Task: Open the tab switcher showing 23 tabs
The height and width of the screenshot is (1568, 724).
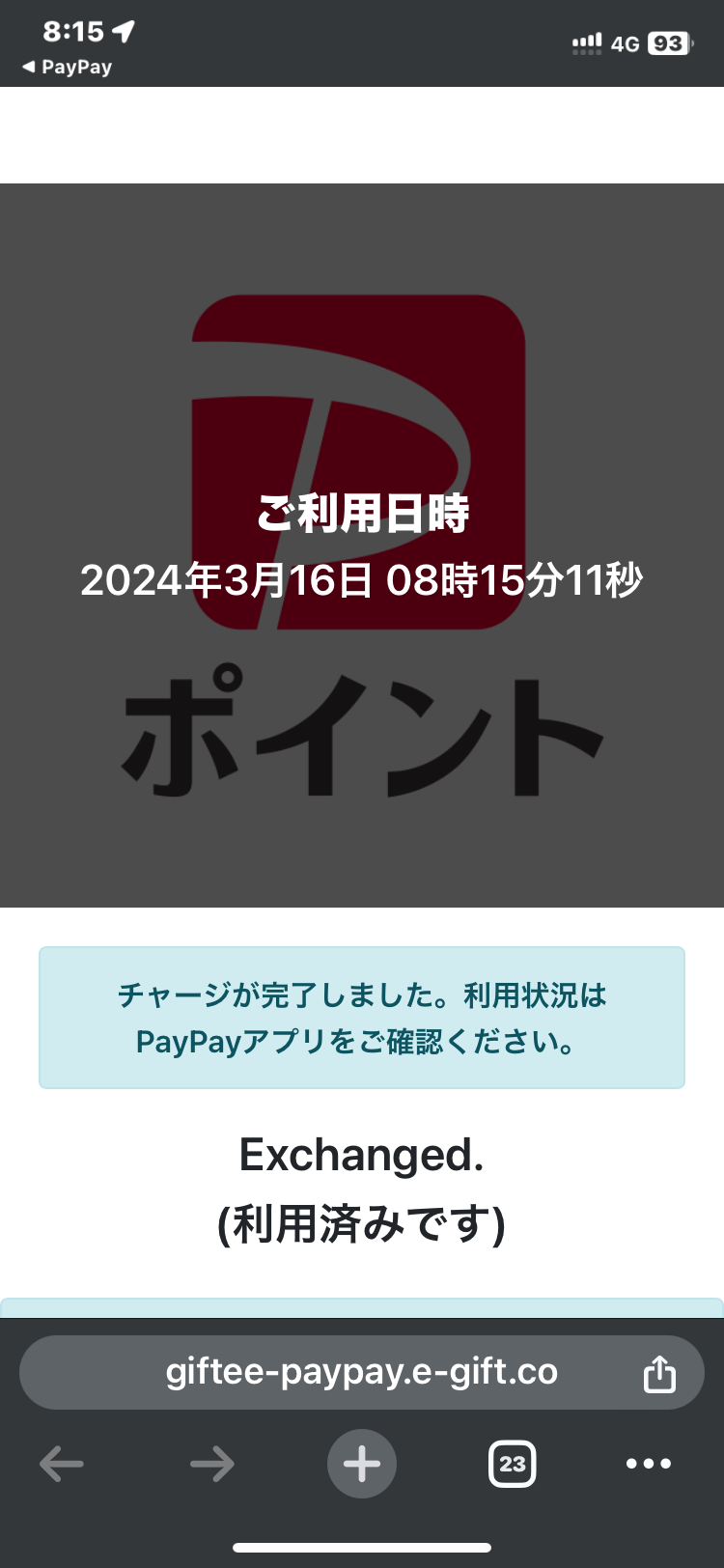Action: pos(512,1464)
